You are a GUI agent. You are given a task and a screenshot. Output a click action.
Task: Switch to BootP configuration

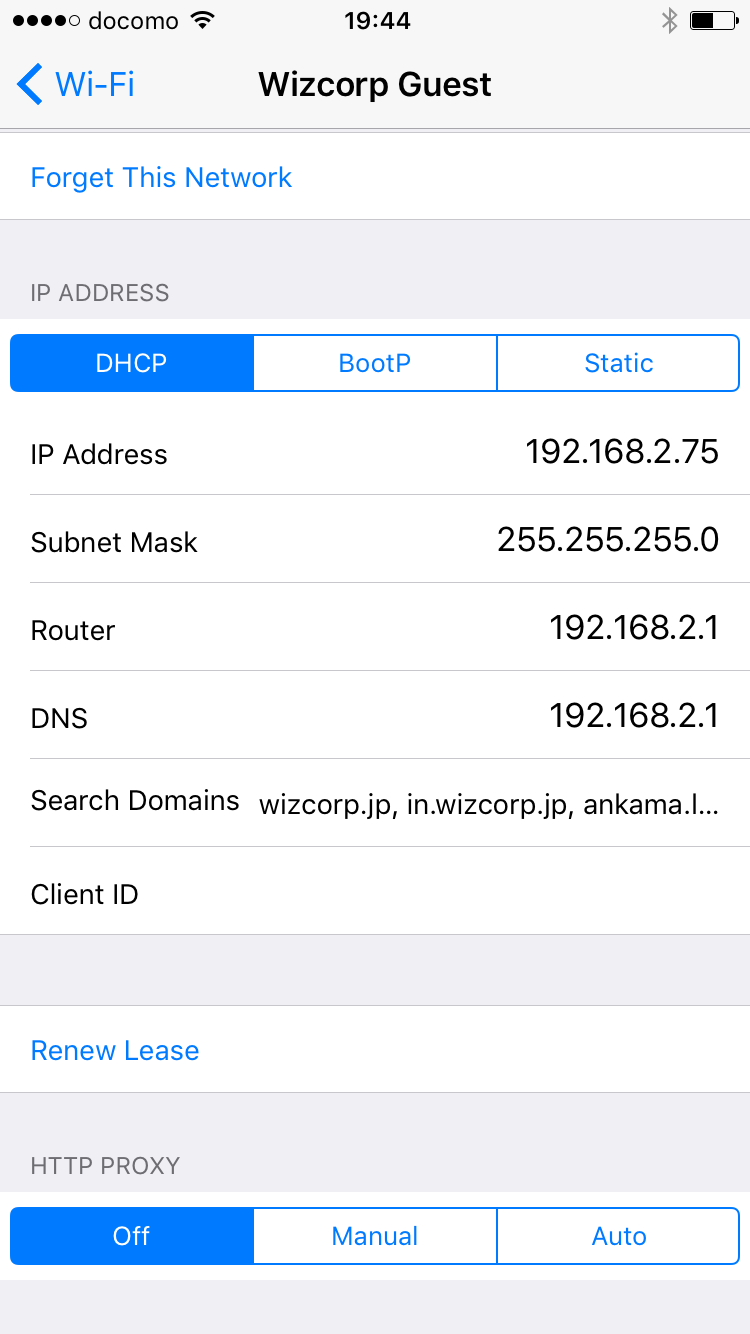coord(375,363)
